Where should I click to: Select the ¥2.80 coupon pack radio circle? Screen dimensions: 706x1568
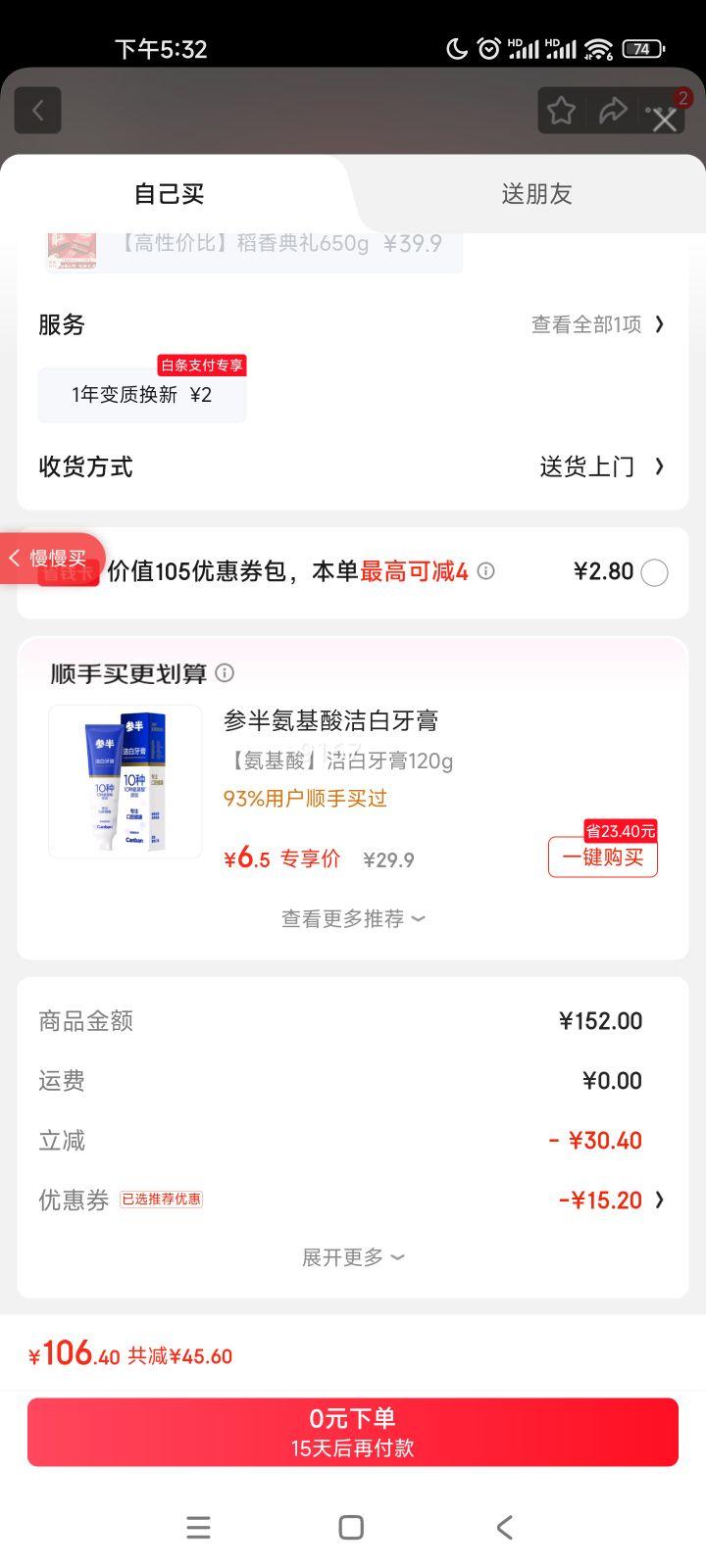click(x=654, y=572)
